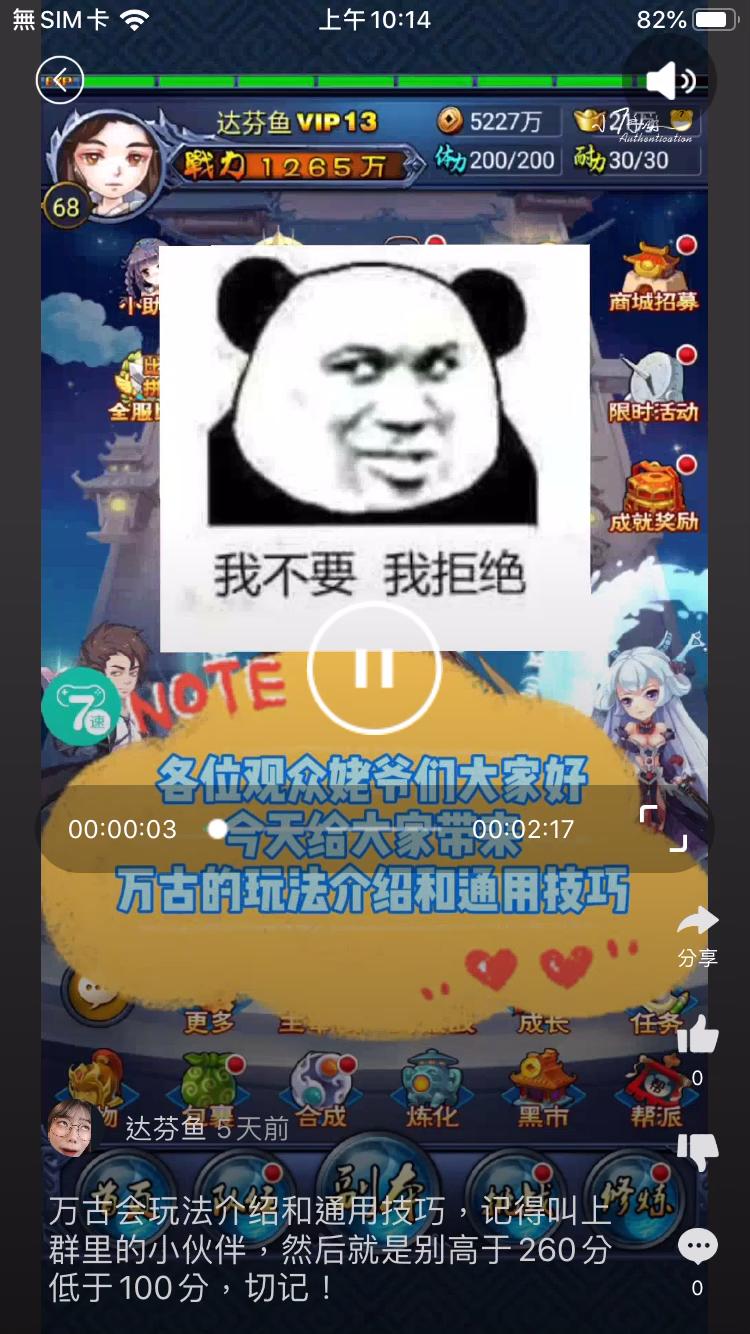750x1334 pixels.
Task: Like the video with thumbs up
Action: 697,1036
